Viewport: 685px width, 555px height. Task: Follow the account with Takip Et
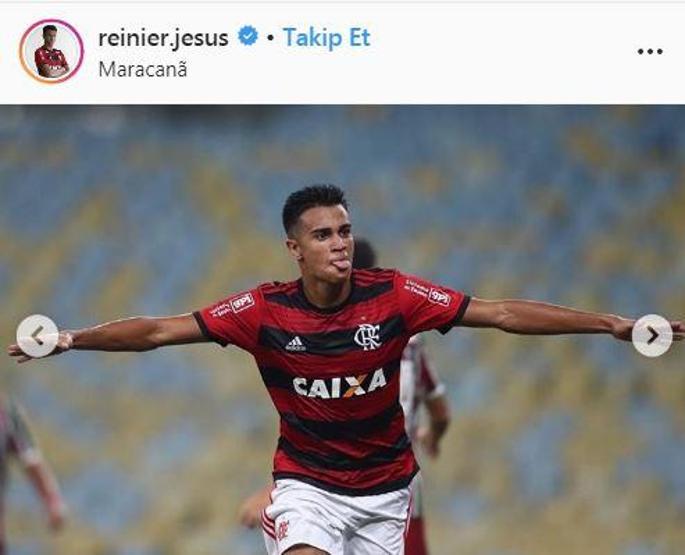[326, 38]
